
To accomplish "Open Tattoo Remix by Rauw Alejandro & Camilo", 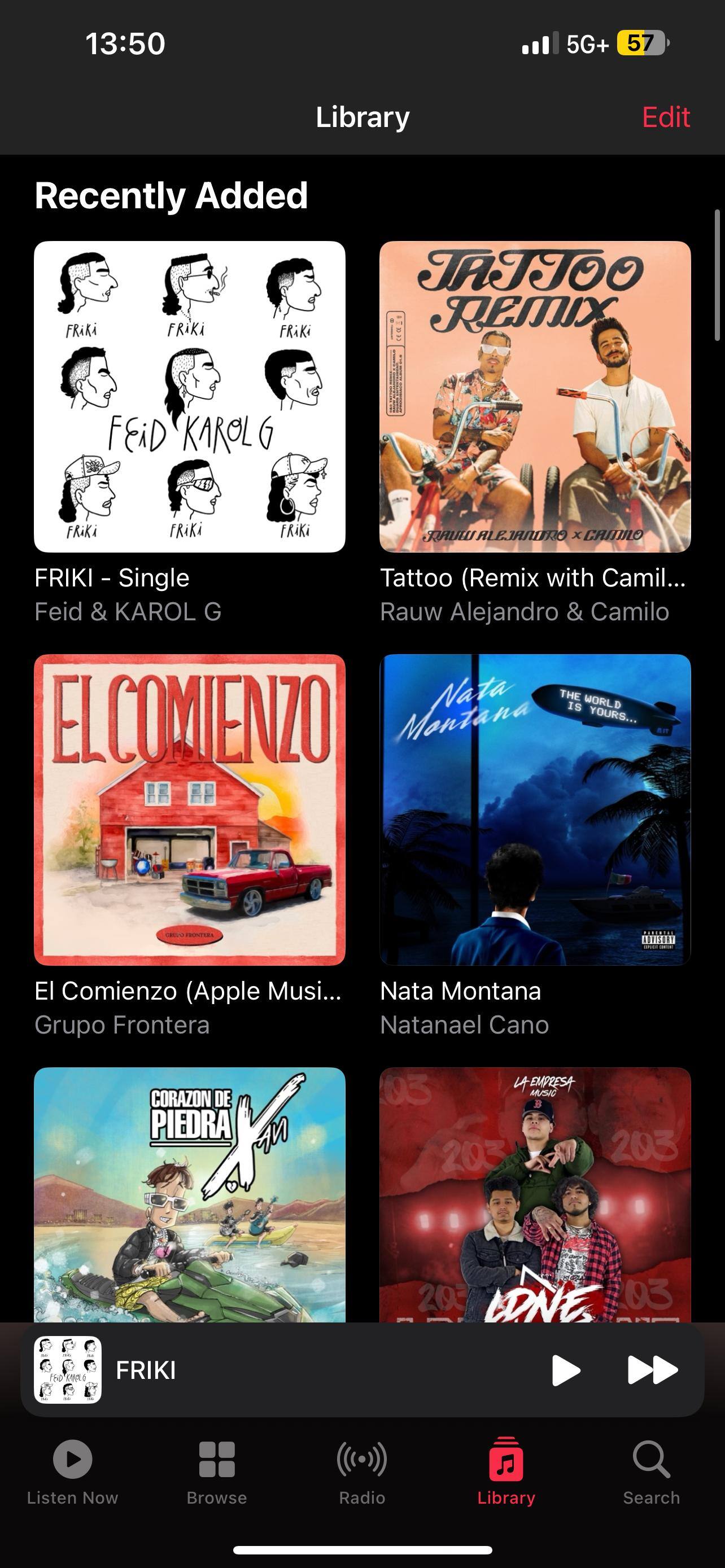I will 535,397.
